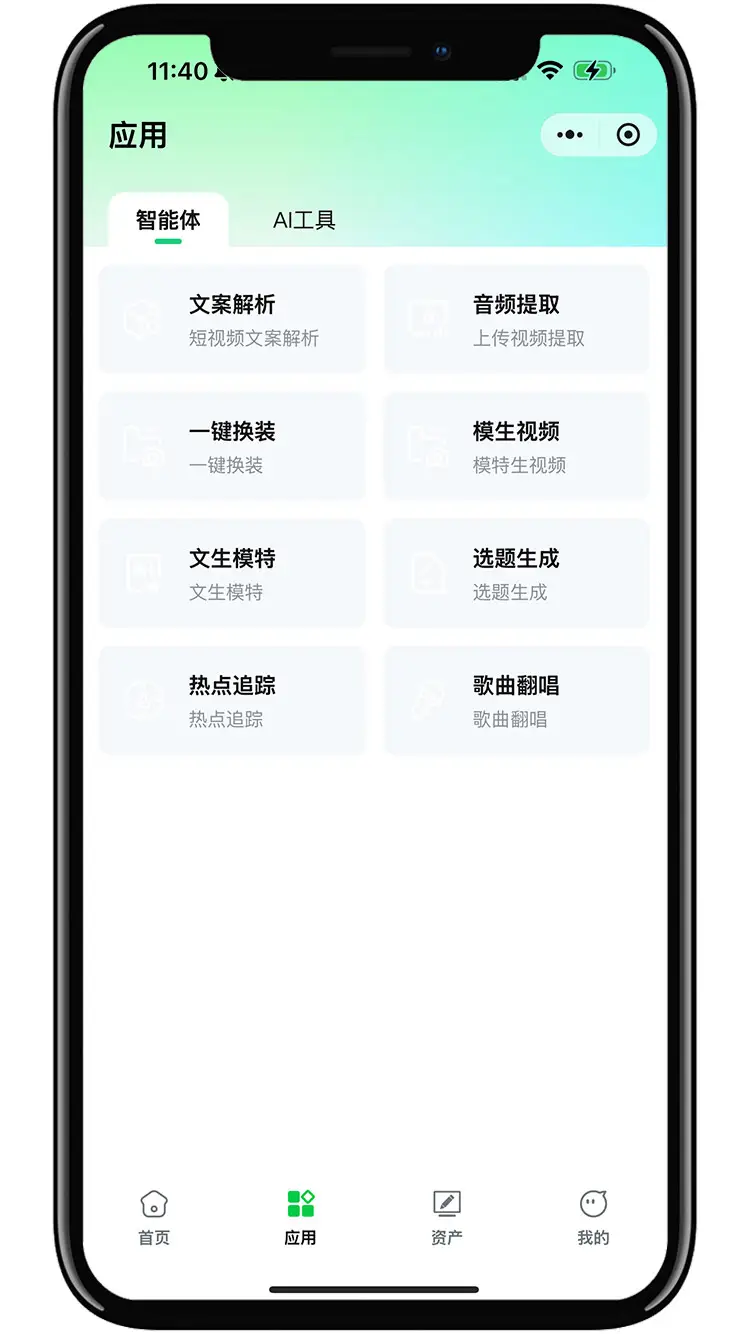Open the 热点追踪 card
This screenshot has width=750, height=1334.
point(232,701)
